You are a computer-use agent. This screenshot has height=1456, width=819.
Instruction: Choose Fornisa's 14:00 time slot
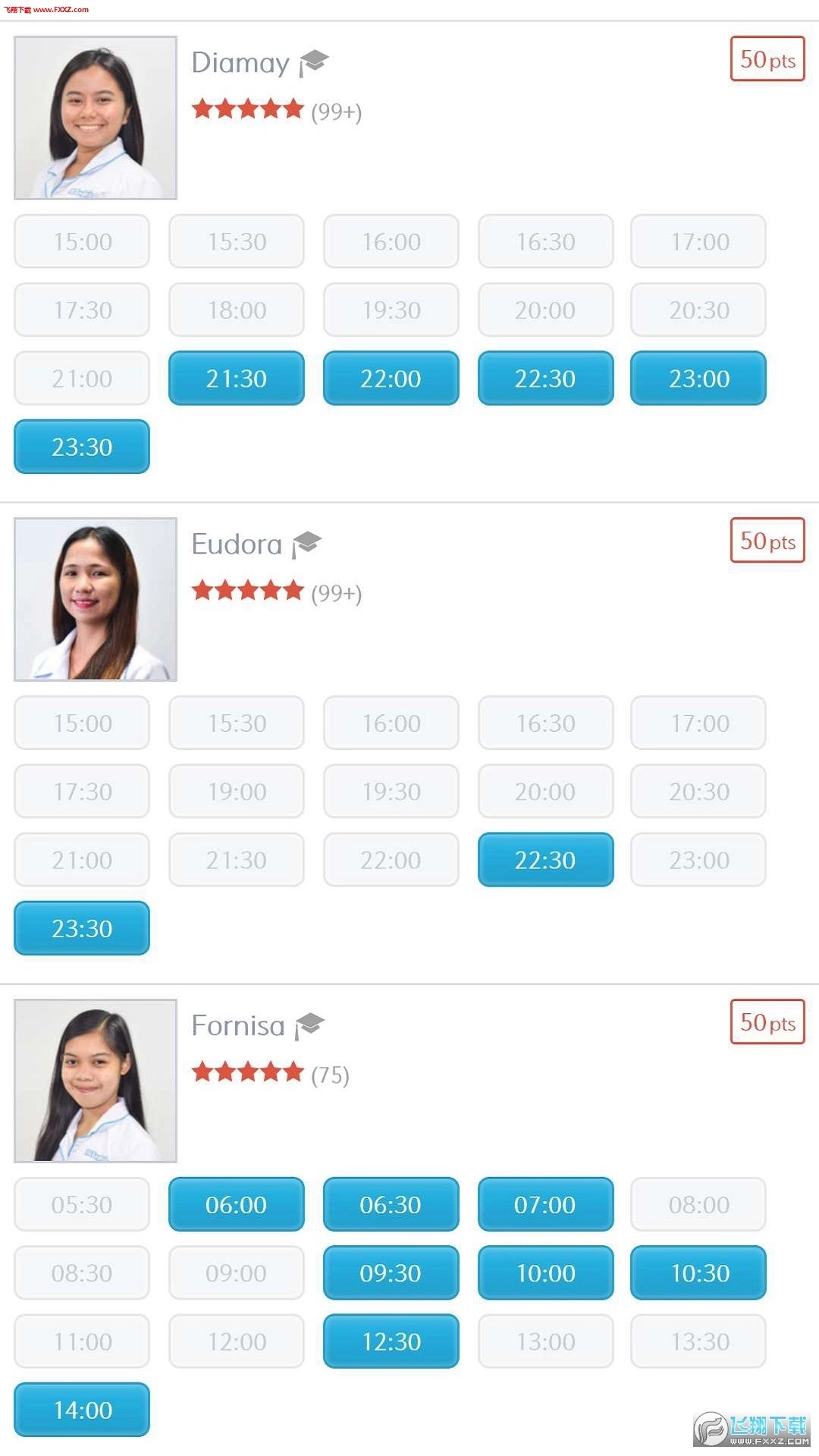(x=81, y=1410)
